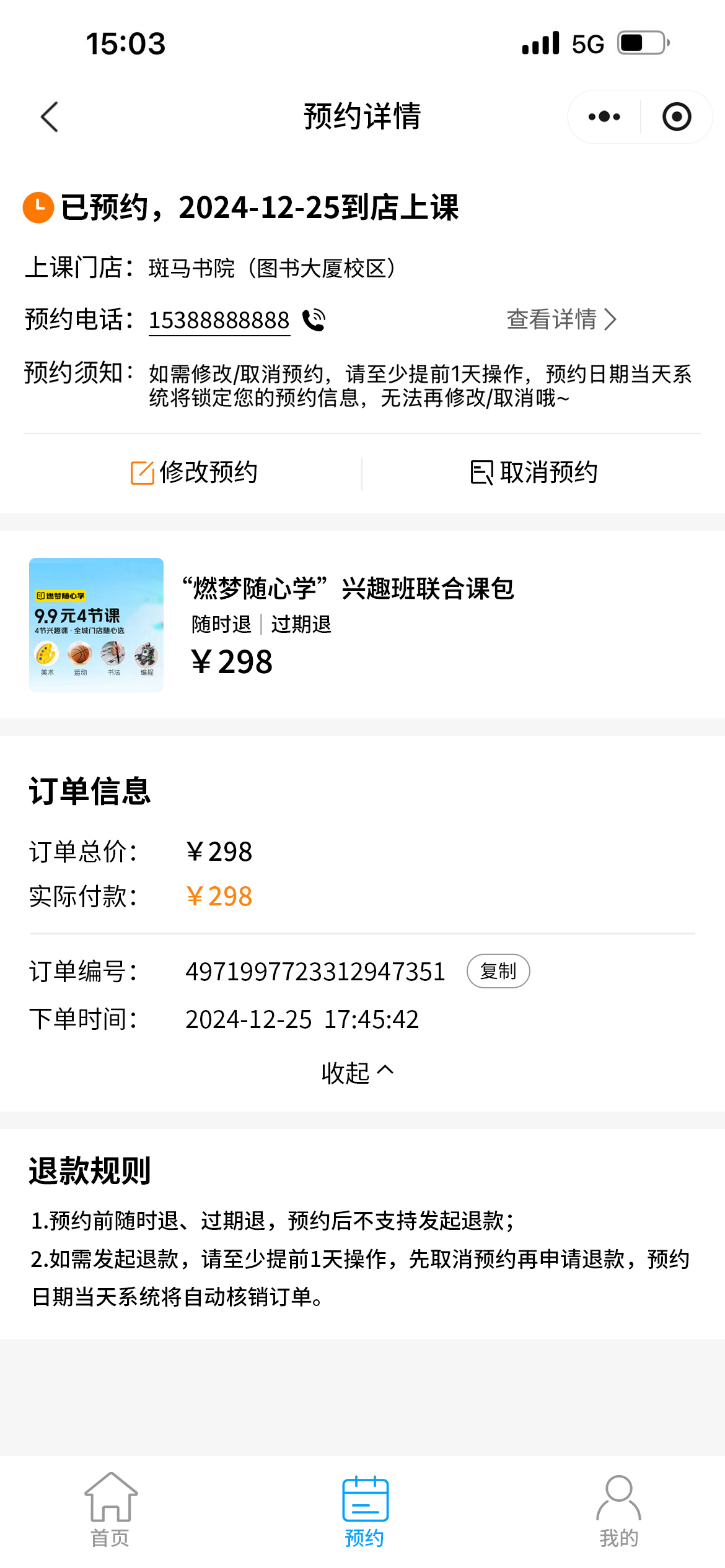Switch to the 首页 tab
Screen dimensions: 725x1568
110,1510
